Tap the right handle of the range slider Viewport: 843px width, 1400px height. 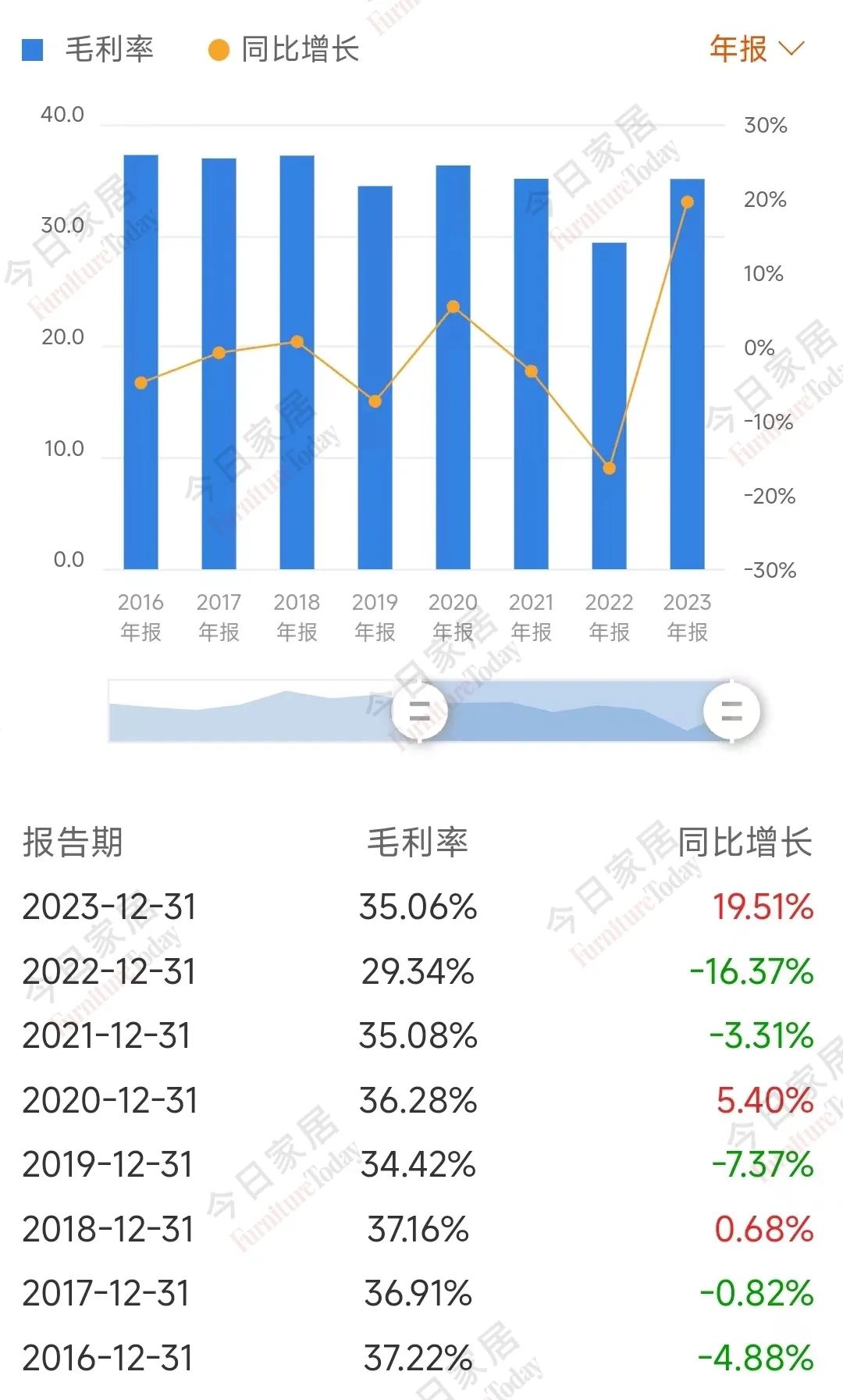[x=731, y=711]
